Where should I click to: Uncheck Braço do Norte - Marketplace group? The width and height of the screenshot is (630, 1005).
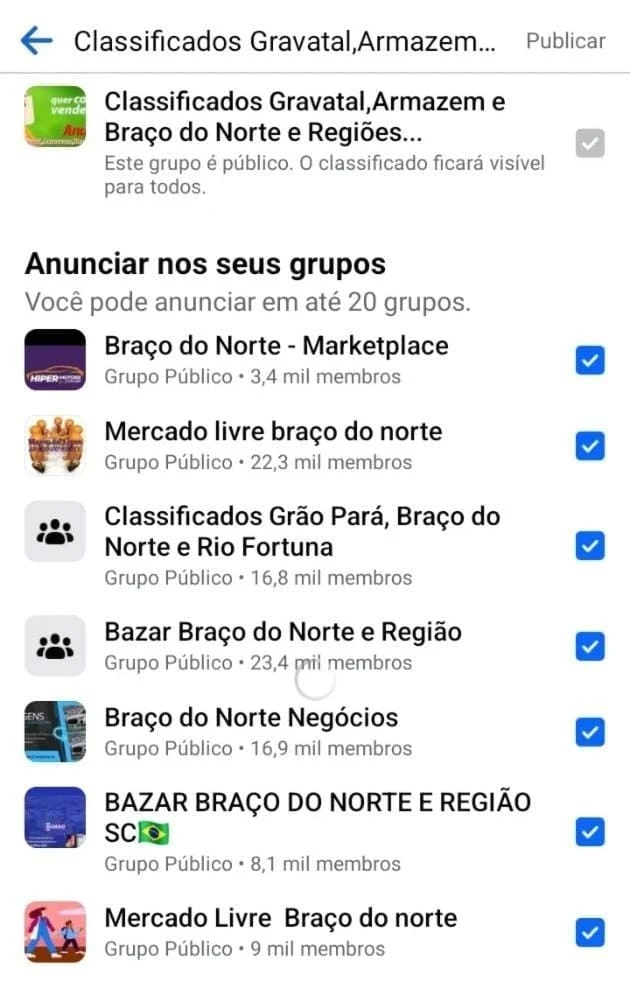click(x=590, y=360)
